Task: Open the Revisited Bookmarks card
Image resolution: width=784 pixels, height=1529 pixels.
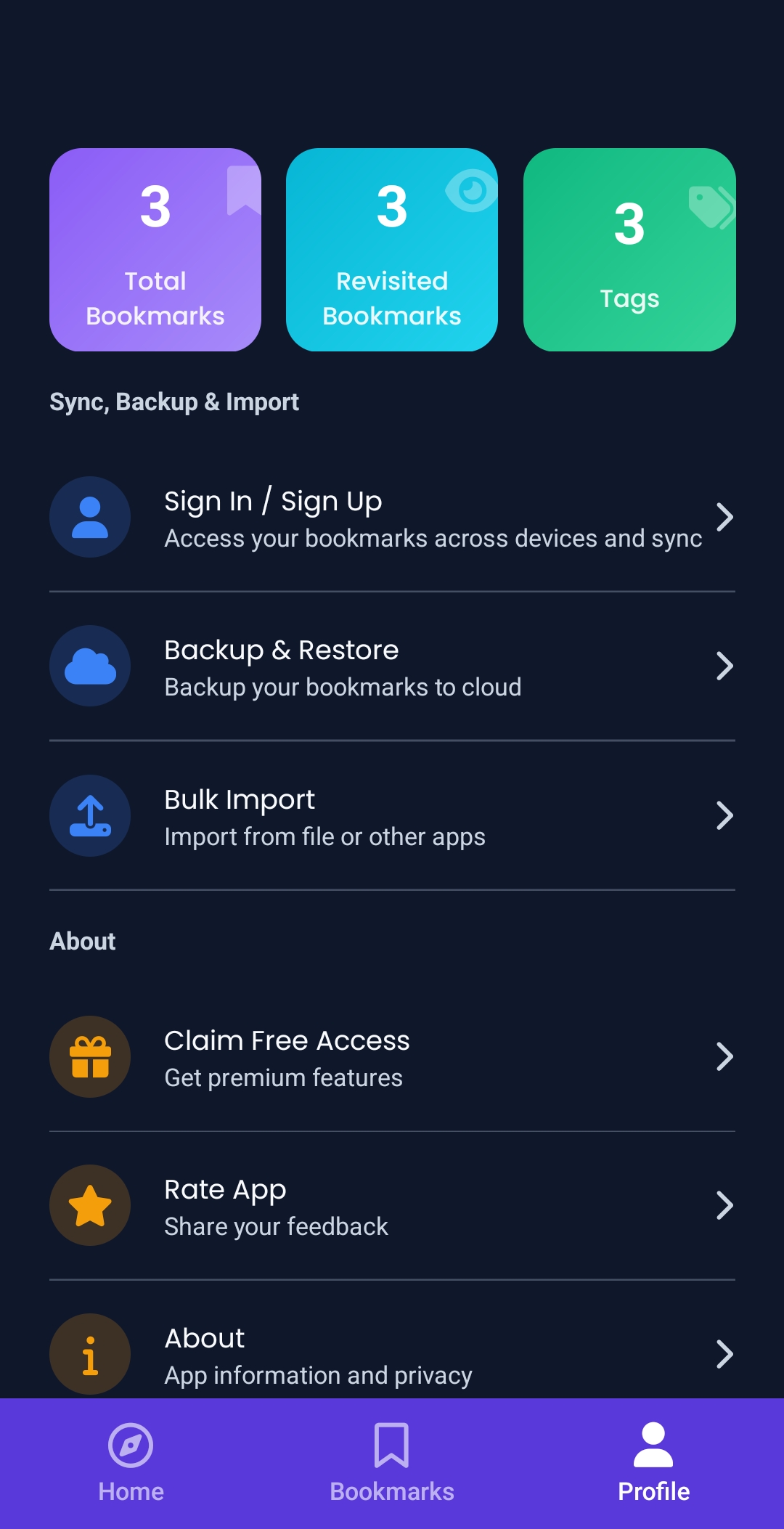Action: (392, 250)
